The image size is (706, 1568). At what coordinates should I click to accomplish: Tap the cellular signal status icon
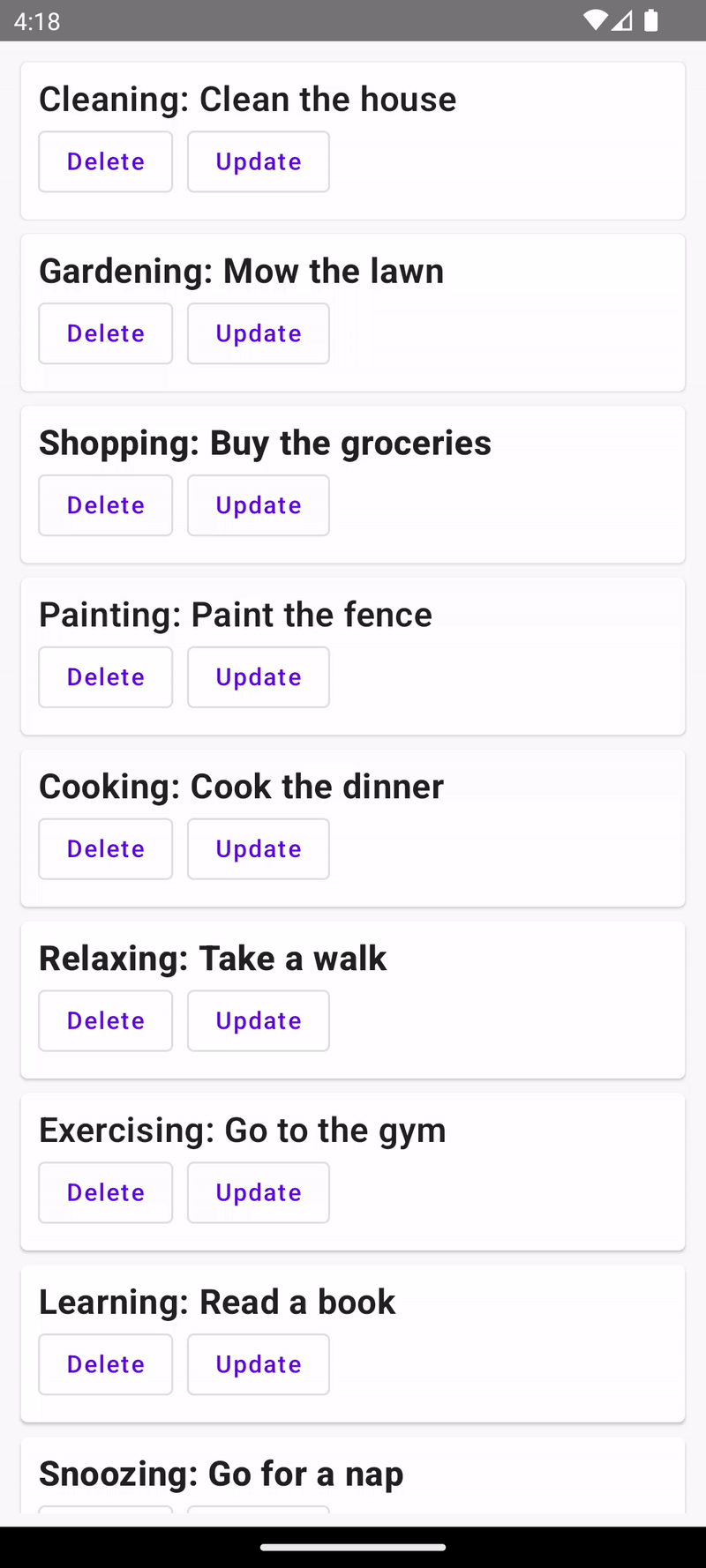(623, 21)
